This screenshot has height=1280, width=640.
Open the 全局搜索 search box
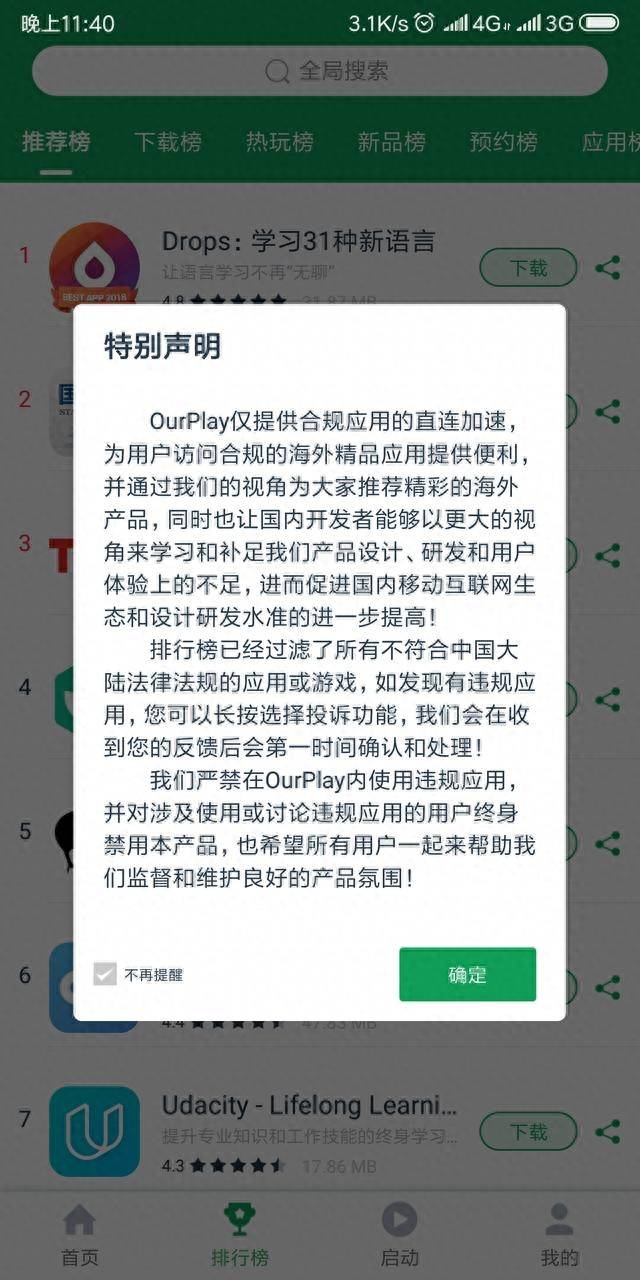[320, 71]
